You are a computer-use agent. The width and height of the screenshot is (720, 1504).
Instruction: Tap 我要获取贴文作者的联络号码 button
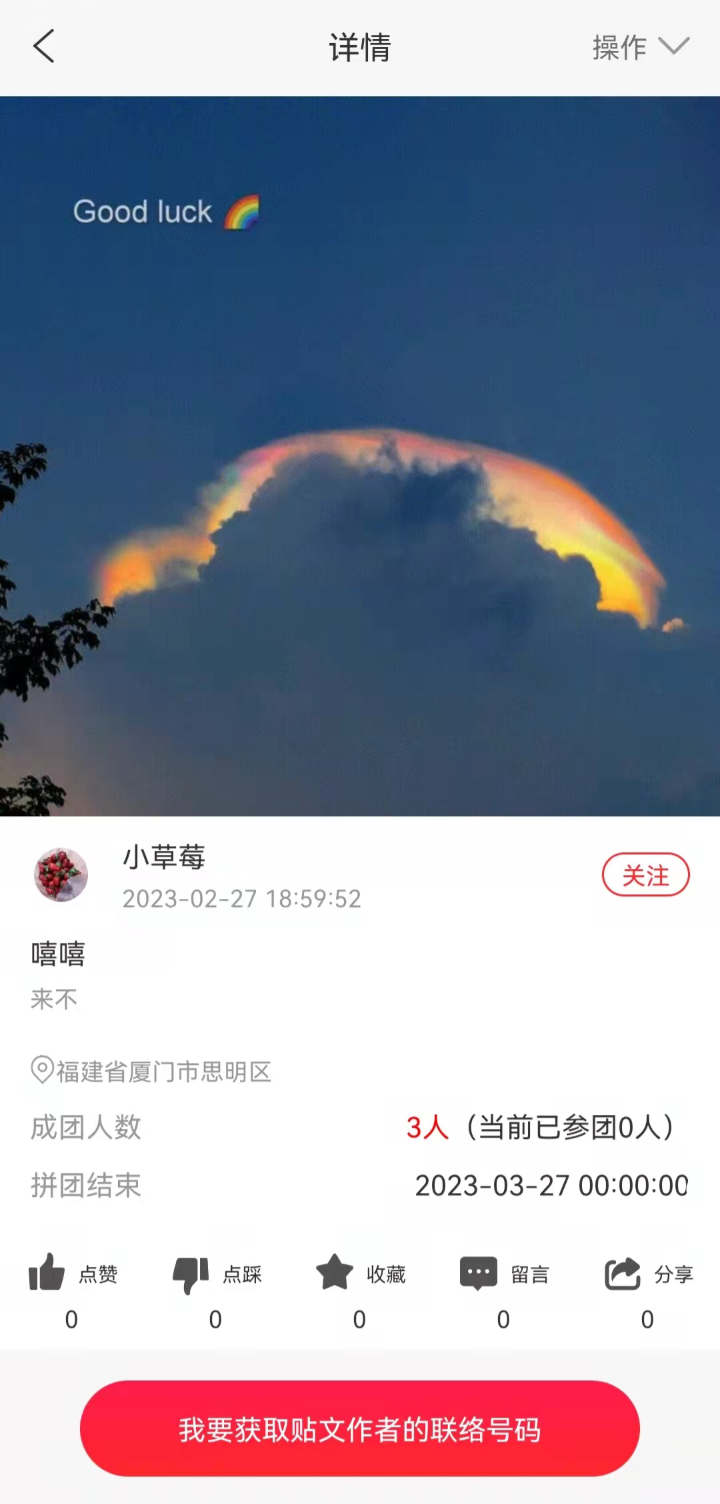[360, 1428]
